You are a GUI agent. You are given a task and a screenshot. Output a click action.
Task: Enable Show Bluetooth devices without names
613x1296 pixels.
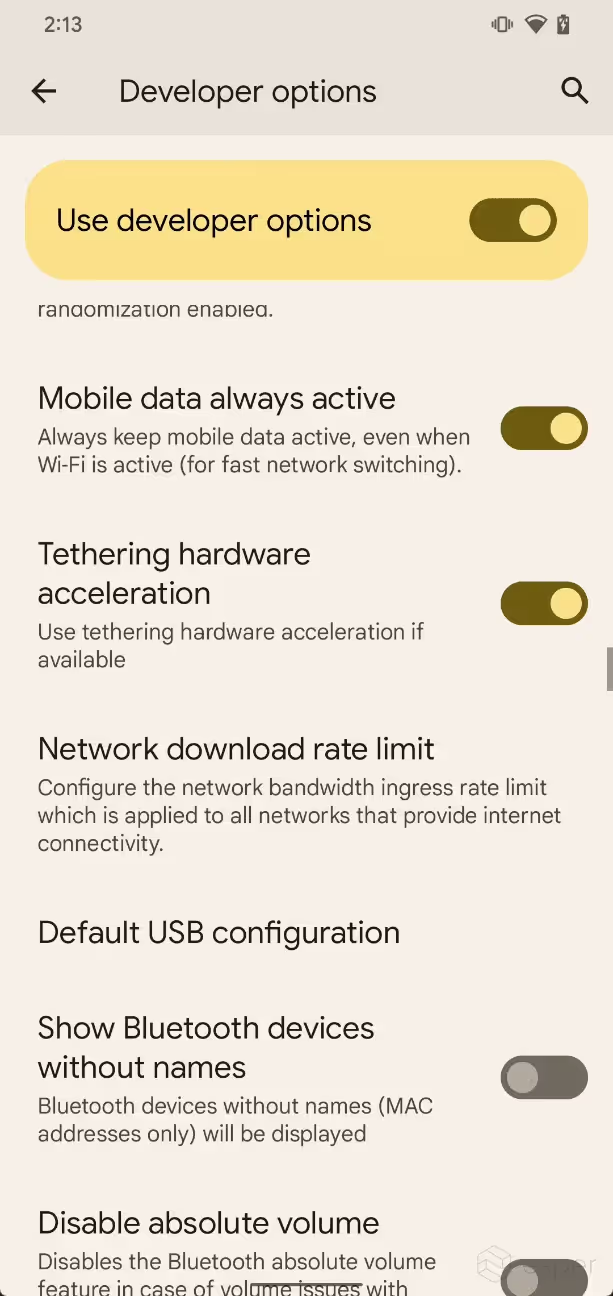tap(543, 1078)
